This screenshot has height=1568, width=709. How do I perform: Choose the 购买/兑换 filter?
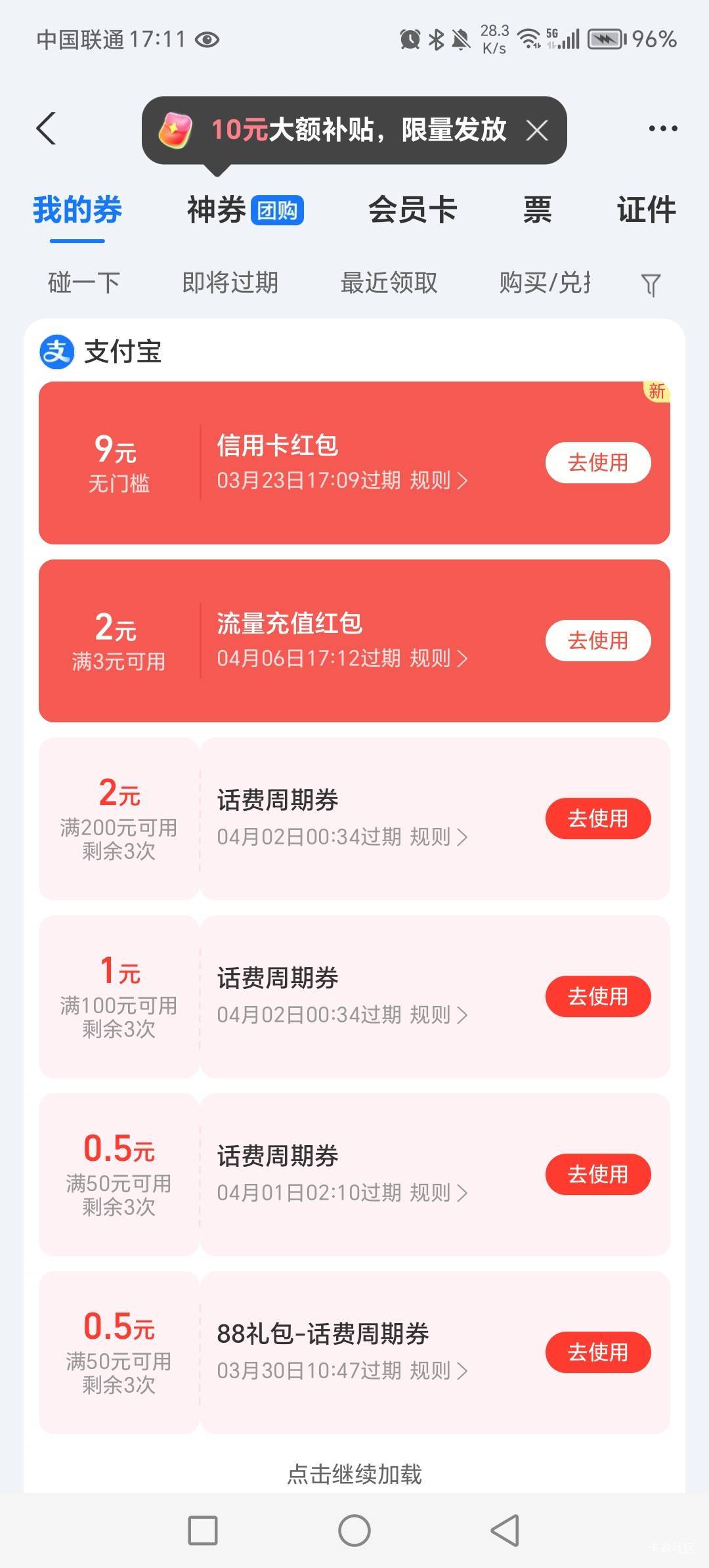pyautogui.click(x=545, y=283)
